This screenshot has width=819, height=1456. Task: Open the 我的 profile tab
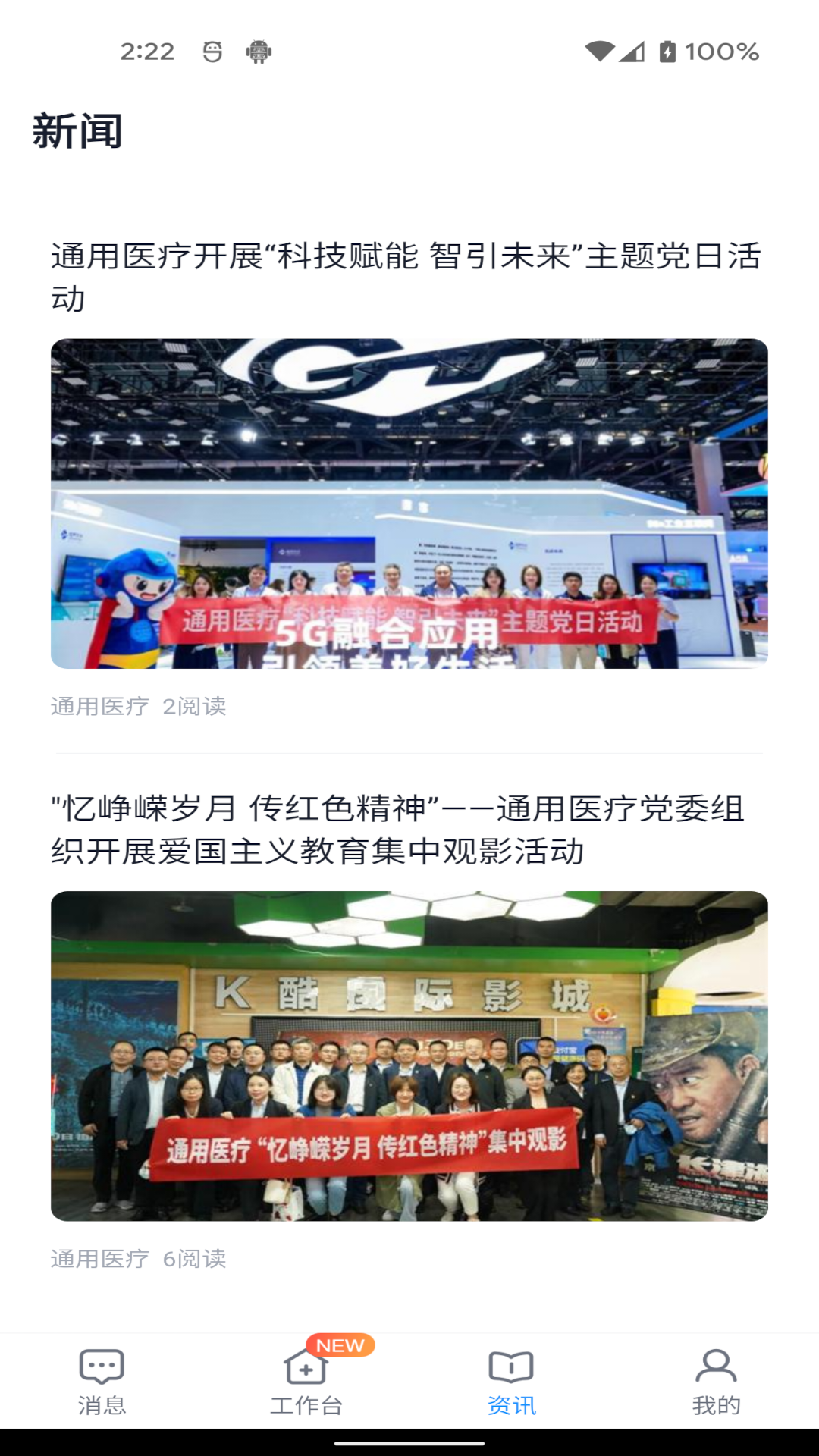click(x=716, y=1382)
